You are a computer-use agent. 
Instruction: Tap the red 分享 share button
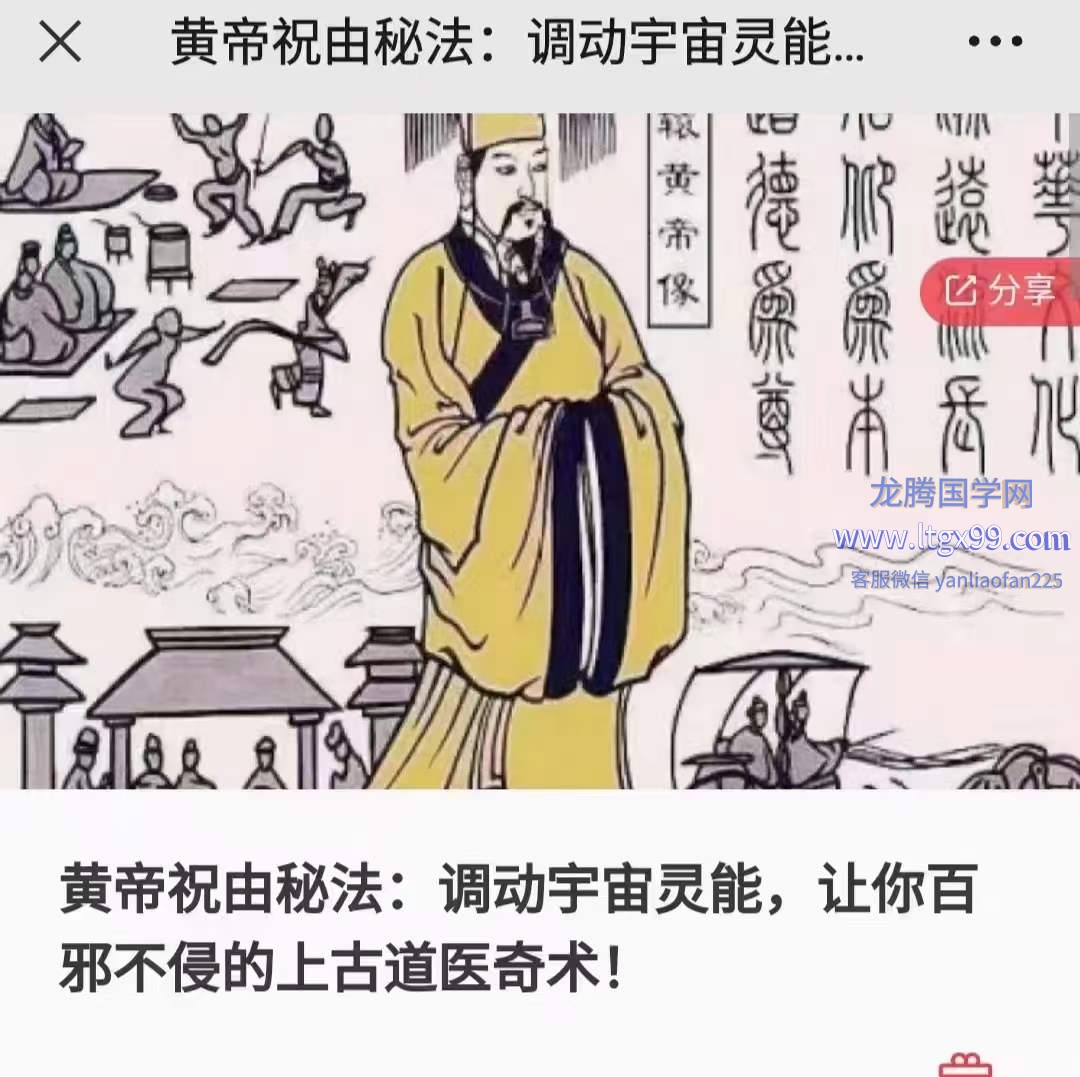1000,291
